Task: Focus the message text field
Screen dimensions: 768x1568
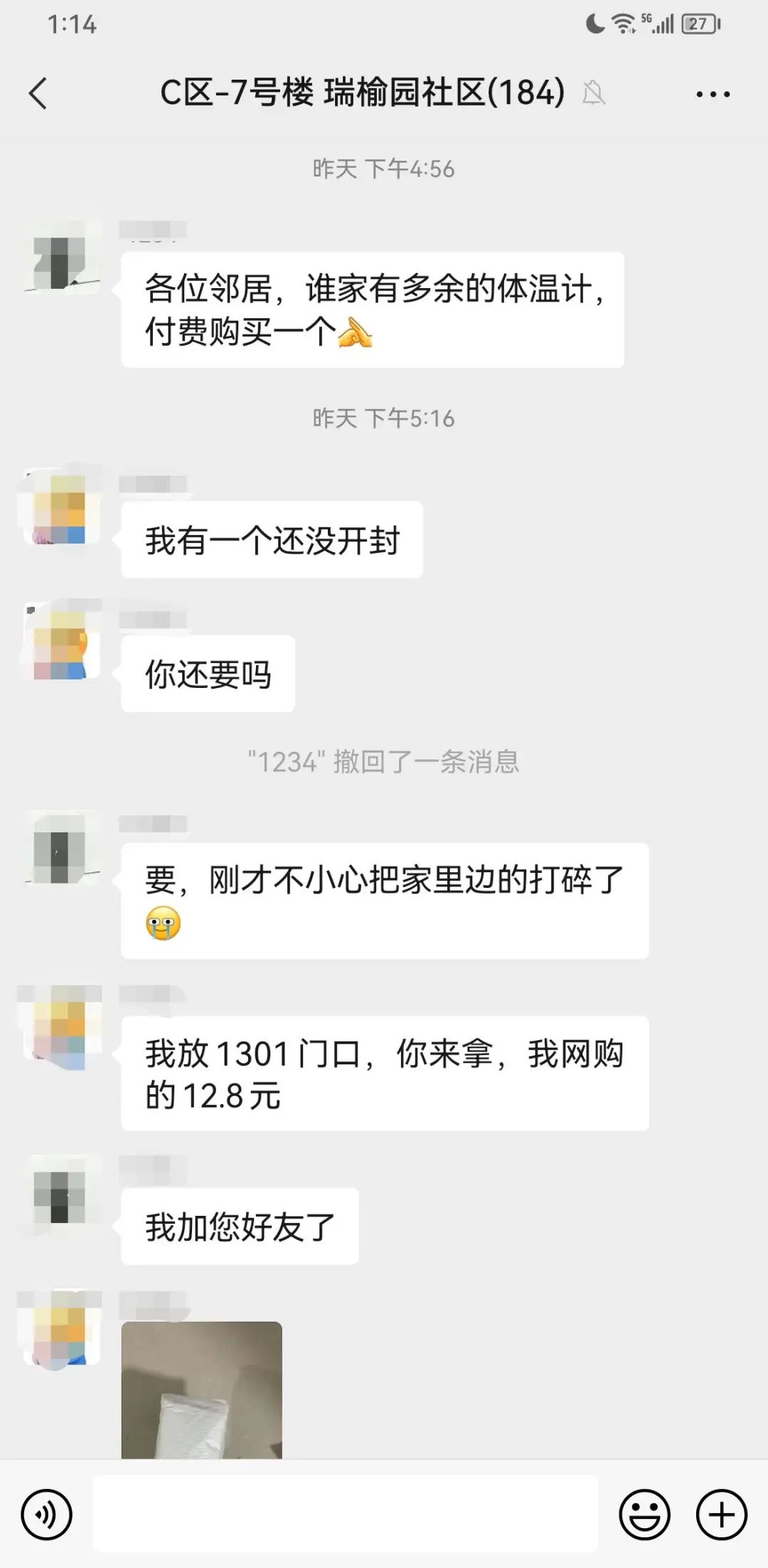Action: click(346, 1514)
